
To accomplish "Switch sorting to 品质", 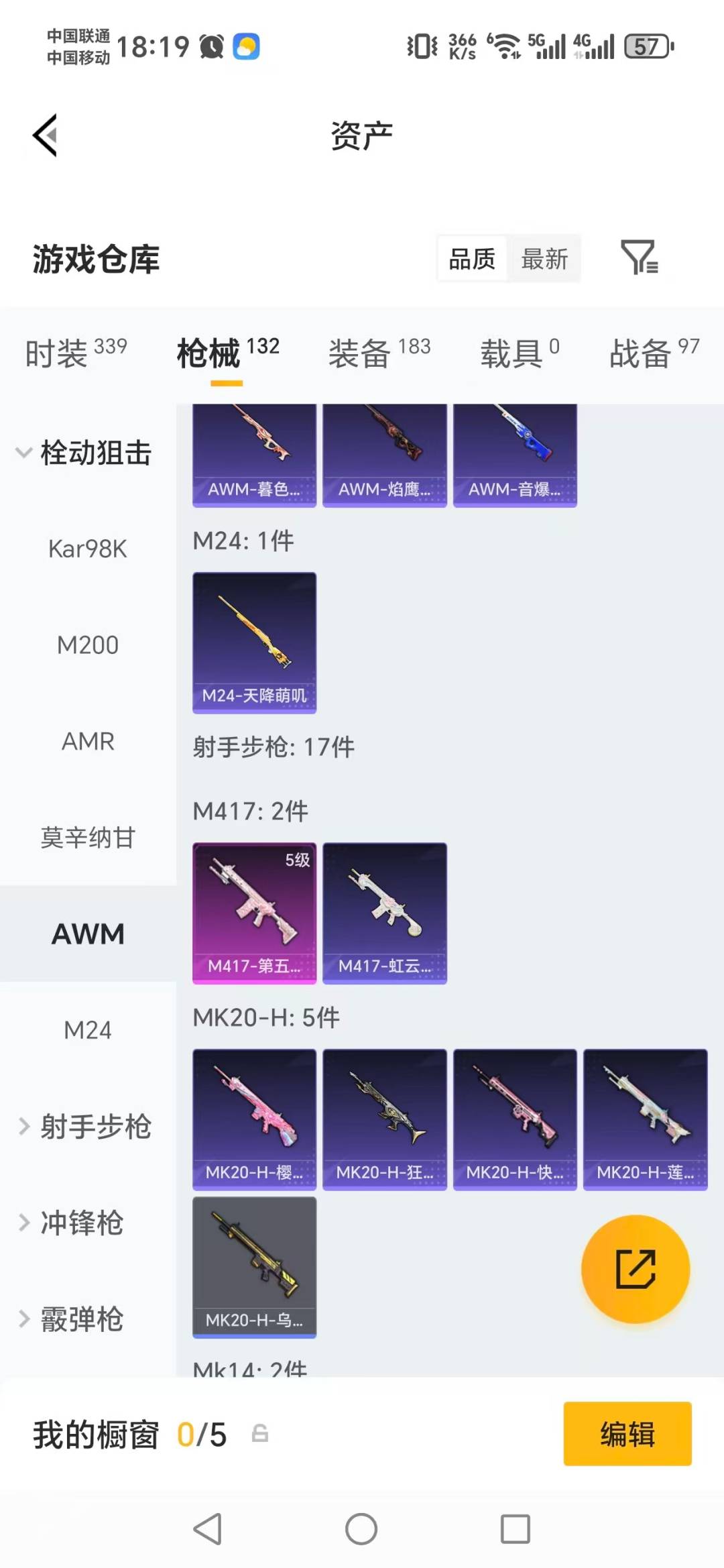I will [x=471, y=258].
